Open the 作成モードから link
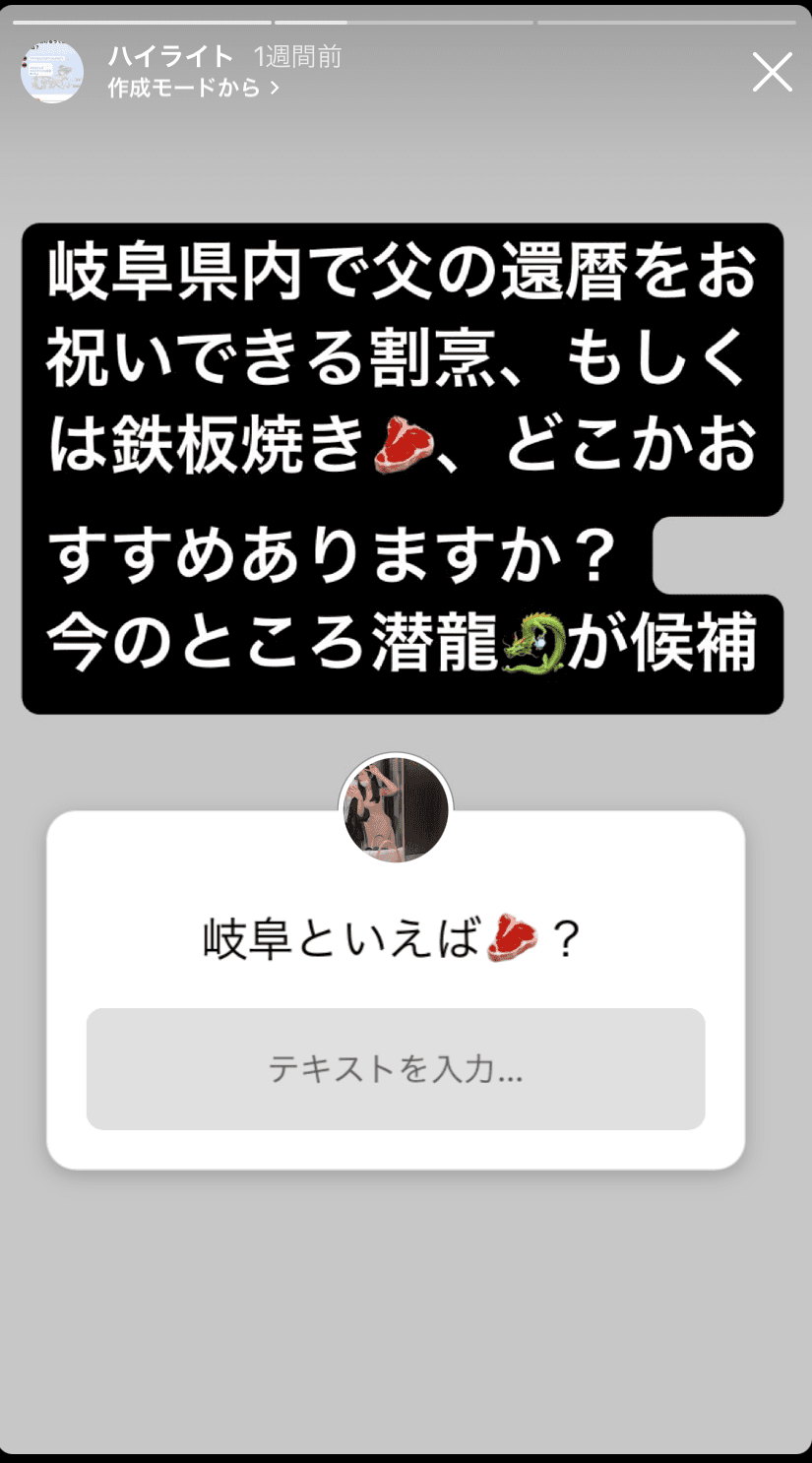Screen dimensions: 812x1463 [x=194, y=89]
